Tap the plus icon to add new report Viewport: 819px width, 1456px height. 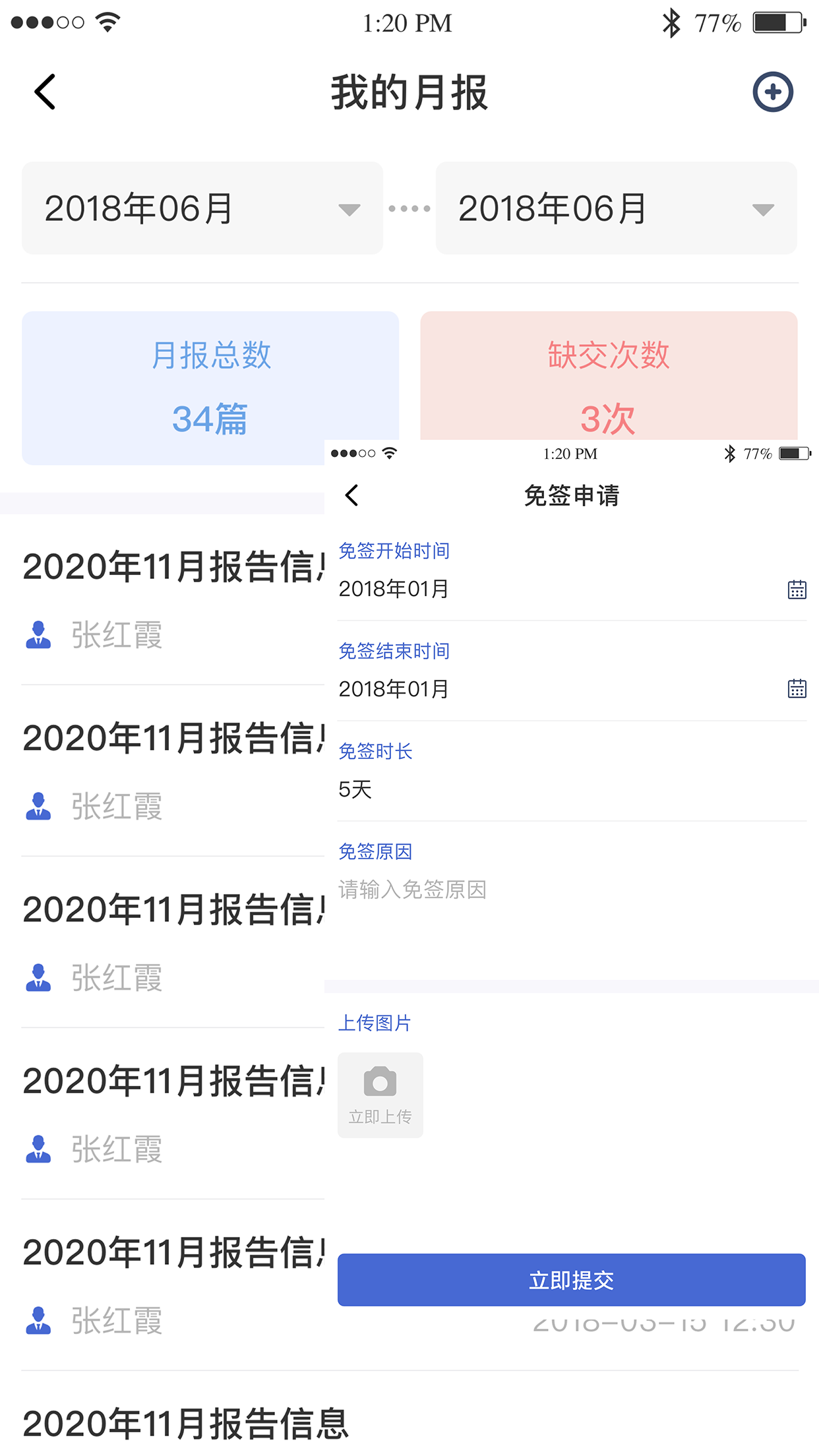[x=772, y=92]
